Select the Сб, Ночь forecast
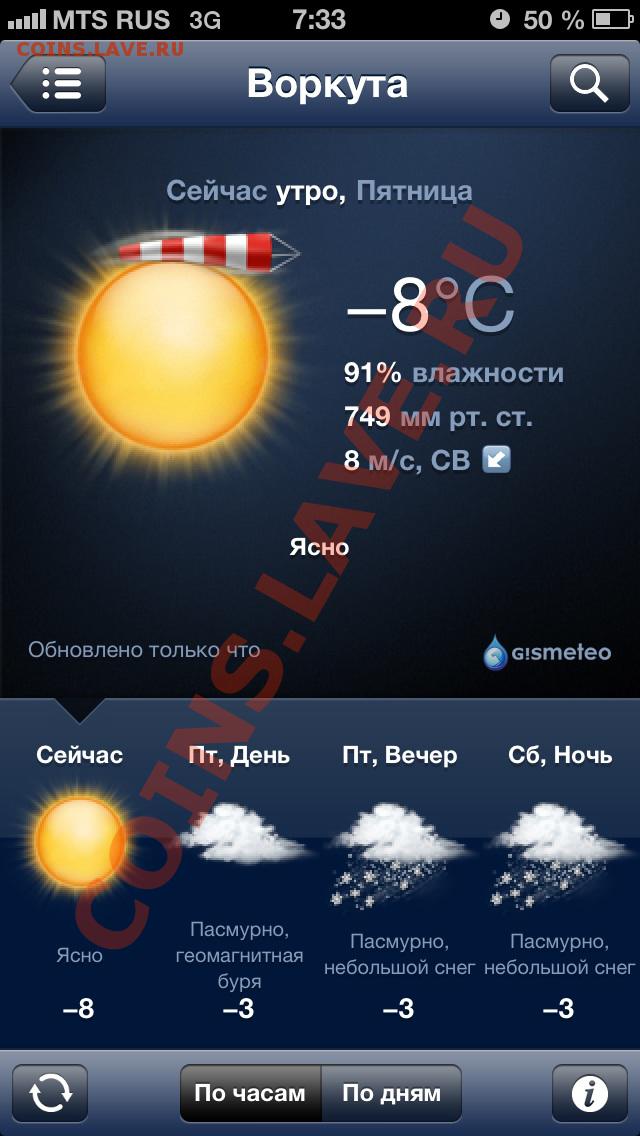Image resolution: width=640 pixels, height=1136 pixels. [x=560, y=882]
